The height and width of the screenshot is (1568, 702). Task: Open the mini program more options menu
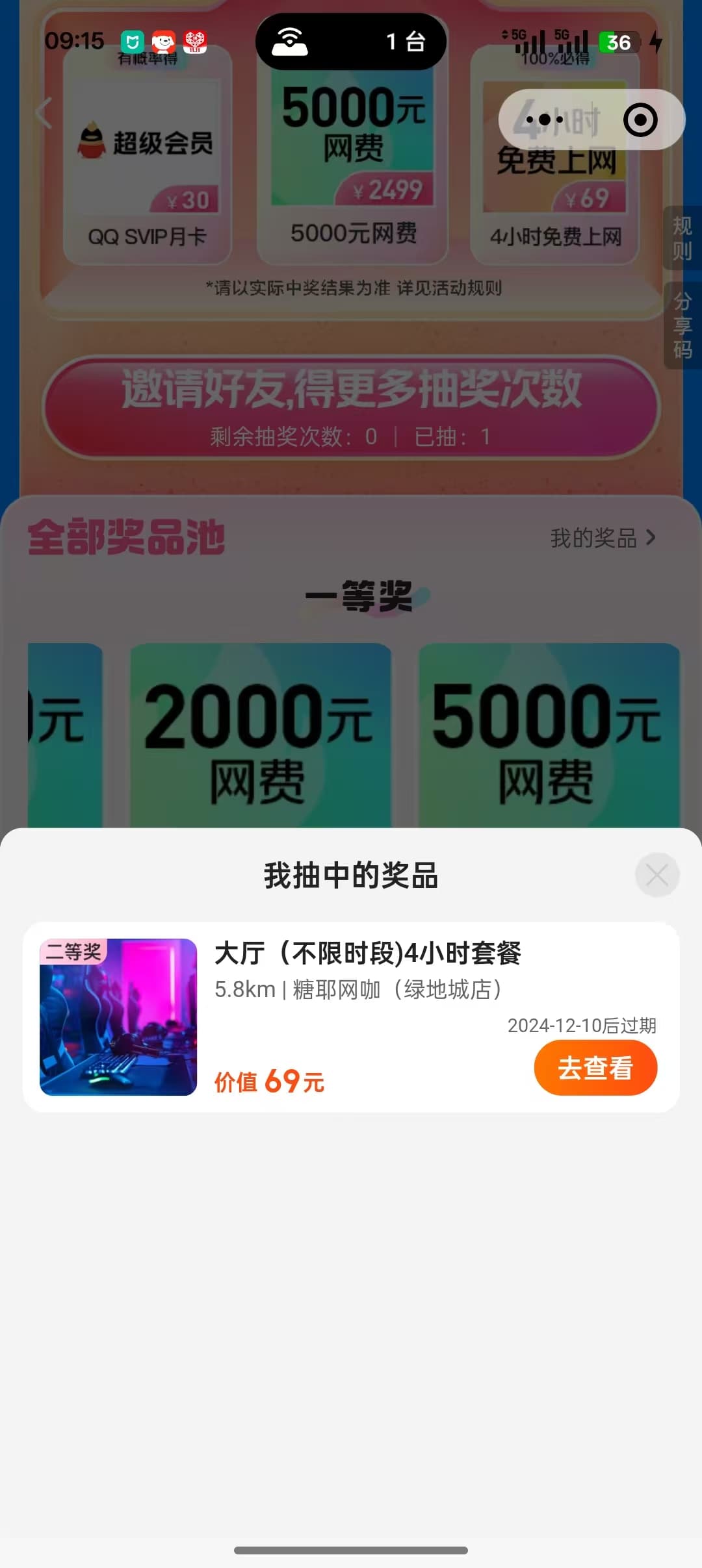coord(545,120)
